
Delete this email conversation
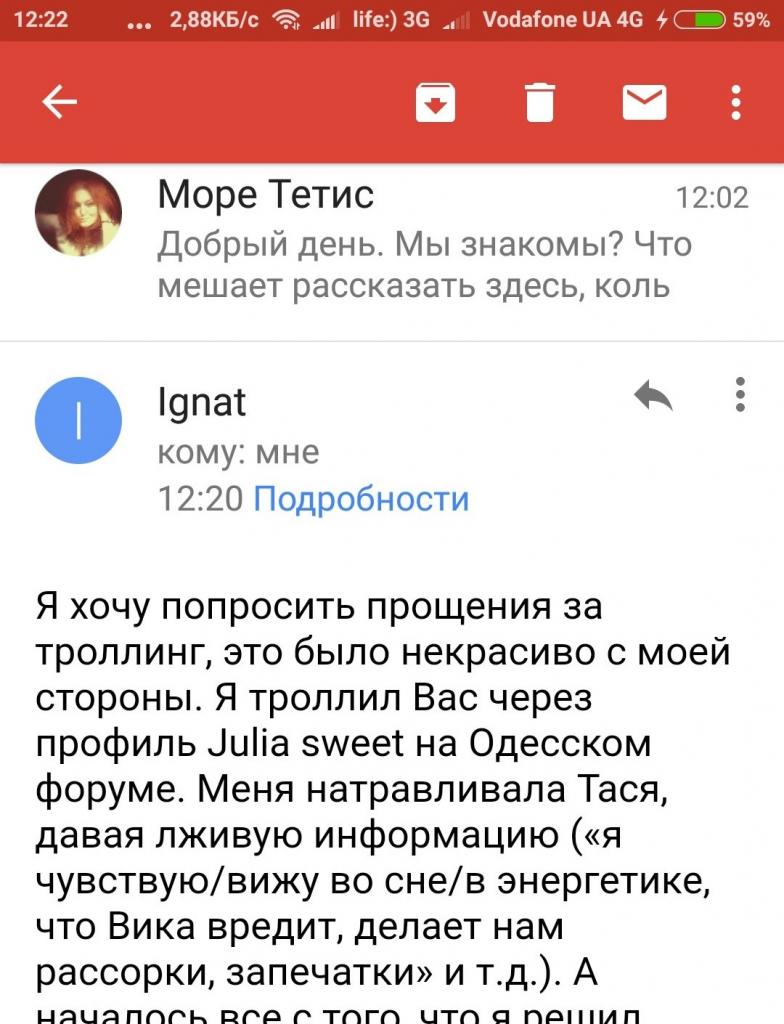click(x=539, y=102)
